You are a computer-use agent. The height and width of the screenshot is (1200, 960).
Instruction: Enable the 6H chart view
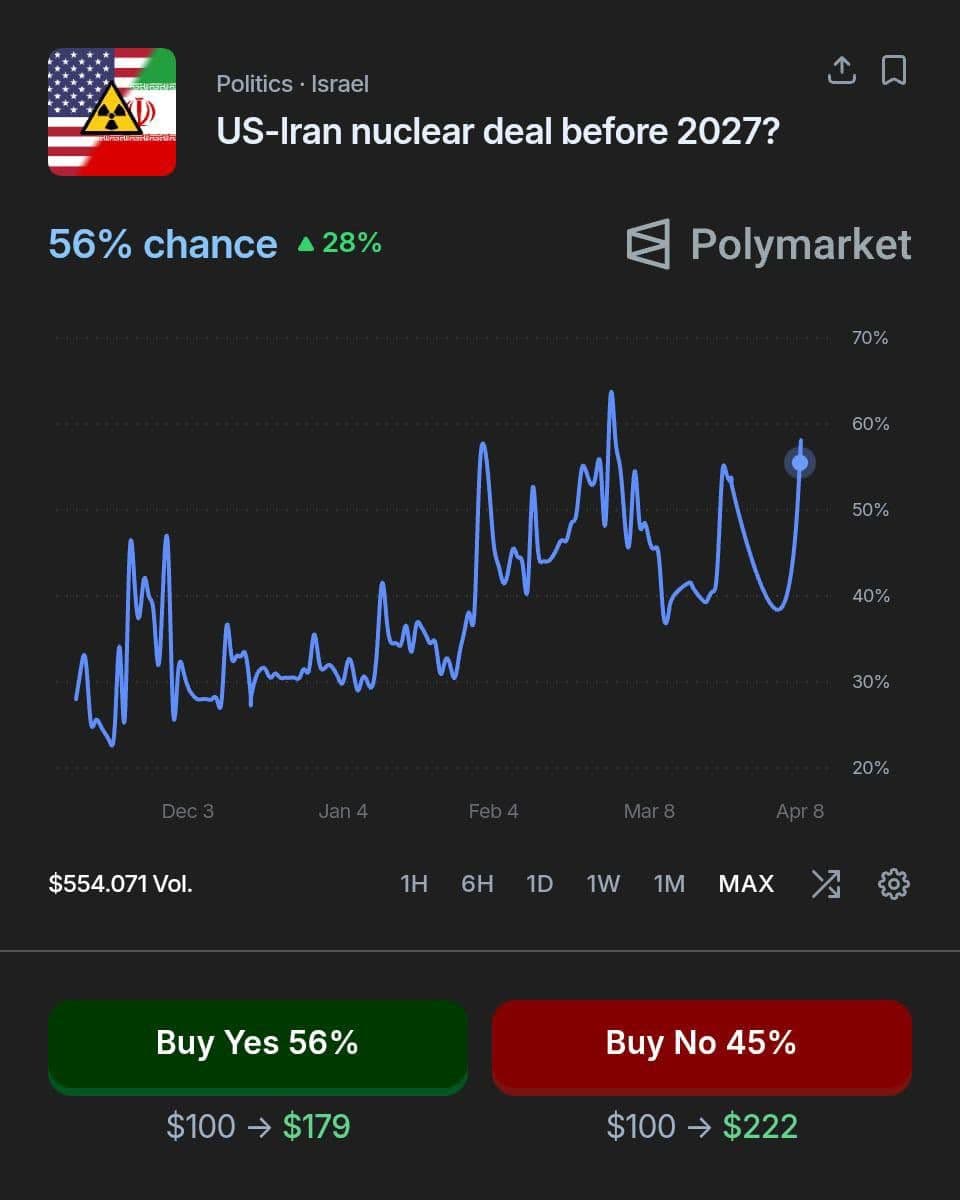pyautogui.click(x=477, y=884)
